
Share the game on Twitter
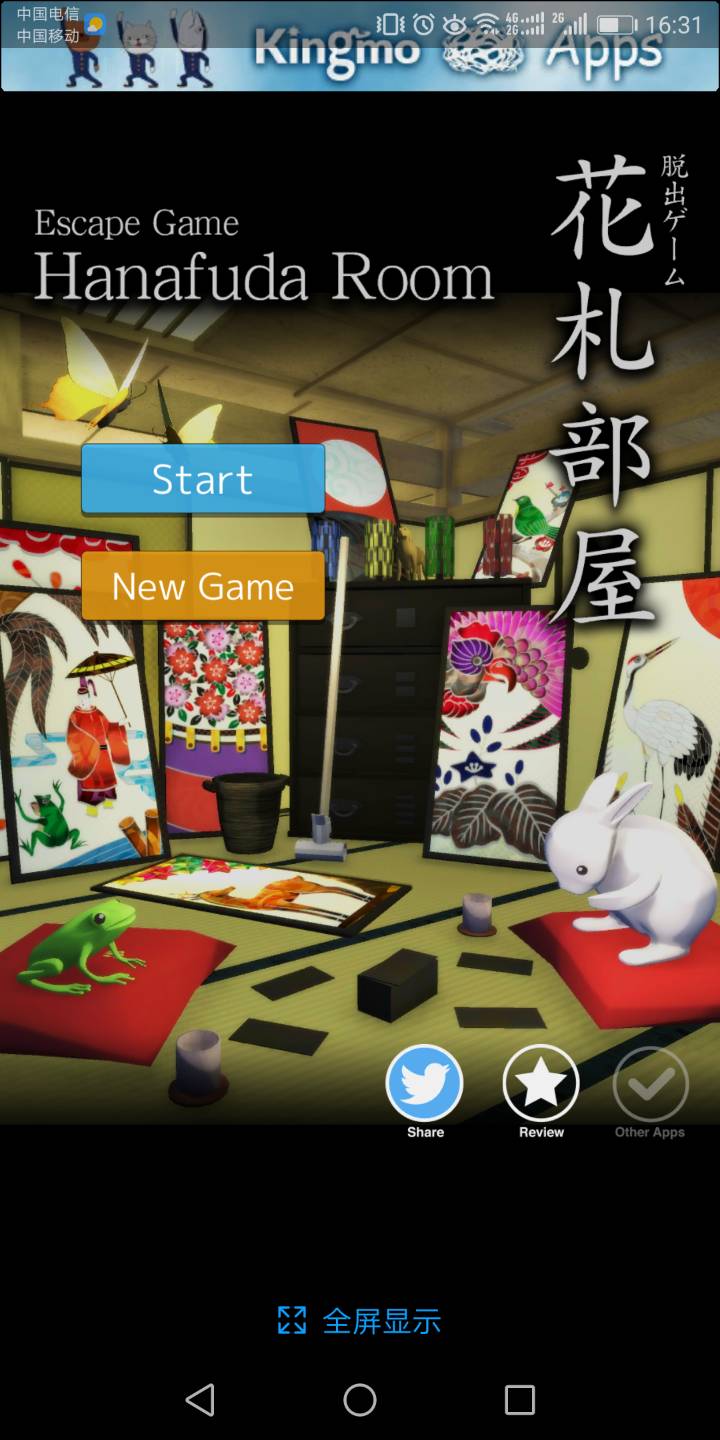coord(425,1084)
